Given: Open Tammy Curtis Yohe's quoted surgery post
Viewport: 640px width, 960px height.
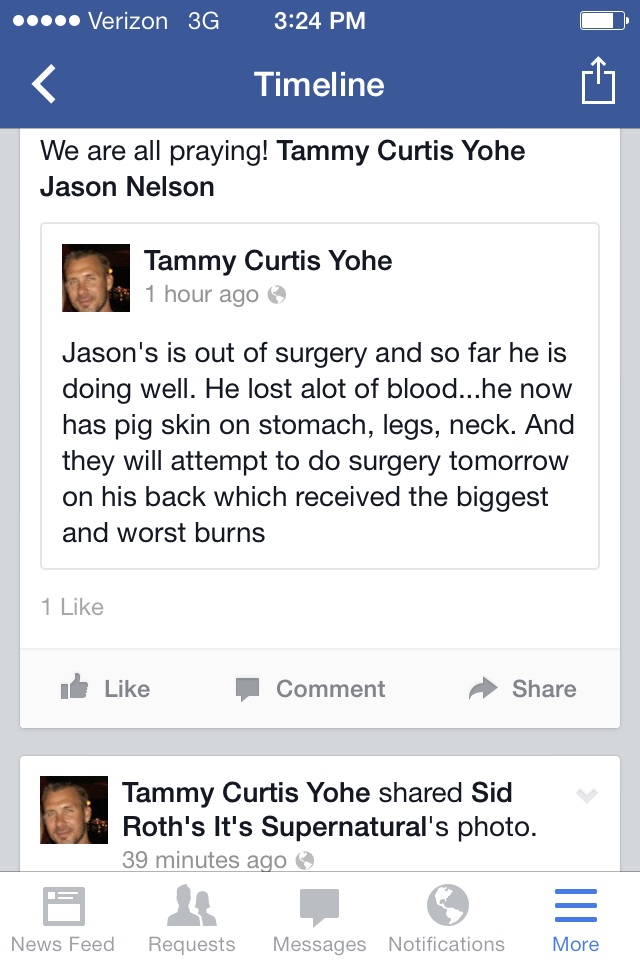Looking at the screenshot, I should tap(319, 440).
